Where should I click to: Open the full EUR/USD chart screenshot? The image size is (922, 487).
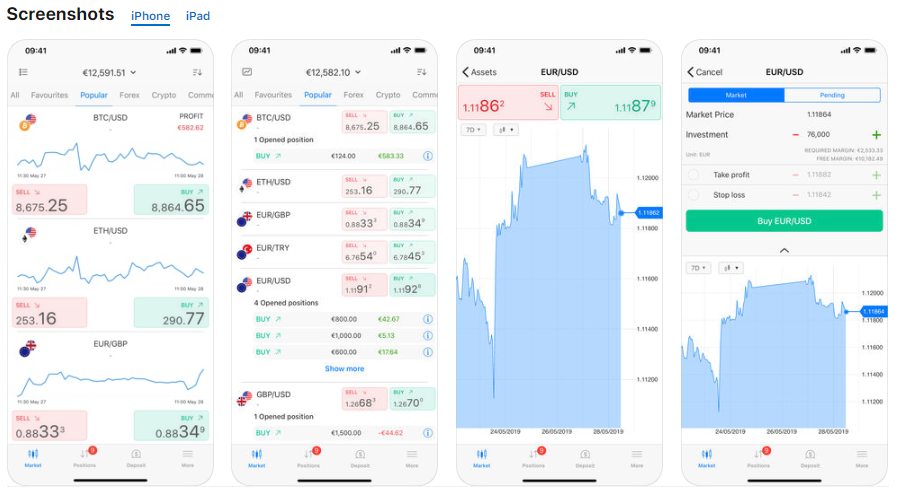560,262
